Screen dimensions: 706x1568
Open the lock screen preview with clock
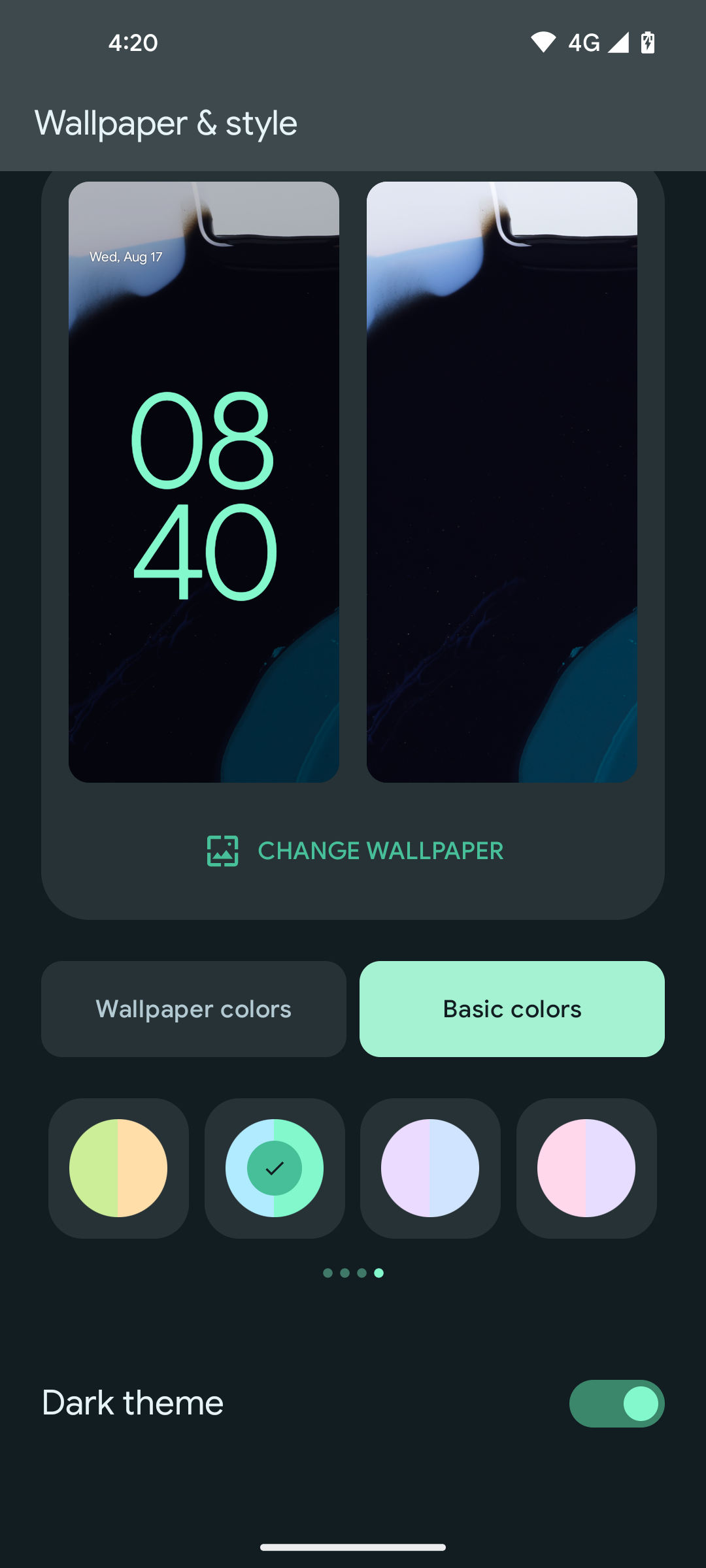click(x=204, y=482)
